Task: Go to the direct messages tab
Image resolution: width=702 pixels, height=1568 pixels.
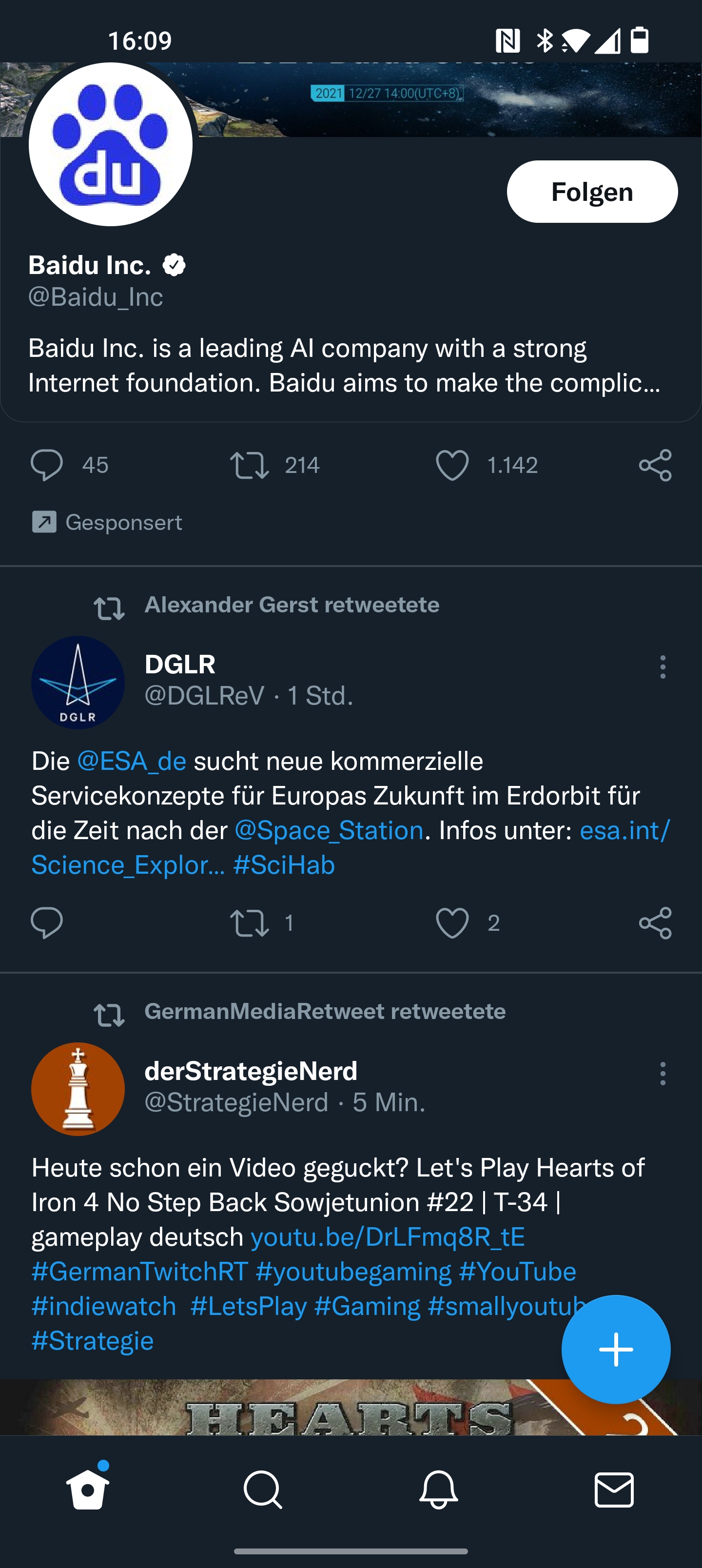Action: pyautogui.click(x=614, y=1490)
